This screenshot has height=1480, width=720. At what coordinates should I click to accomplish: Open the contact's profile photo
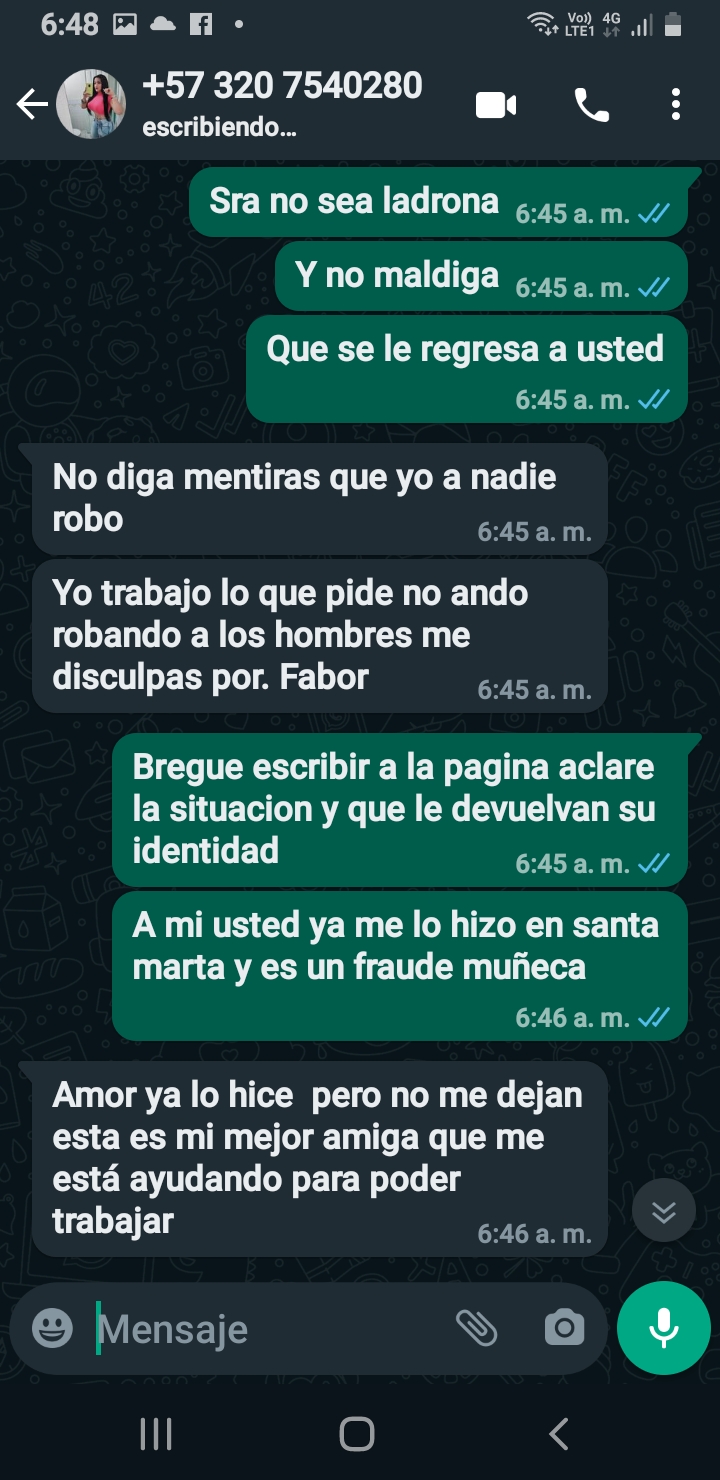click(91, 104)
